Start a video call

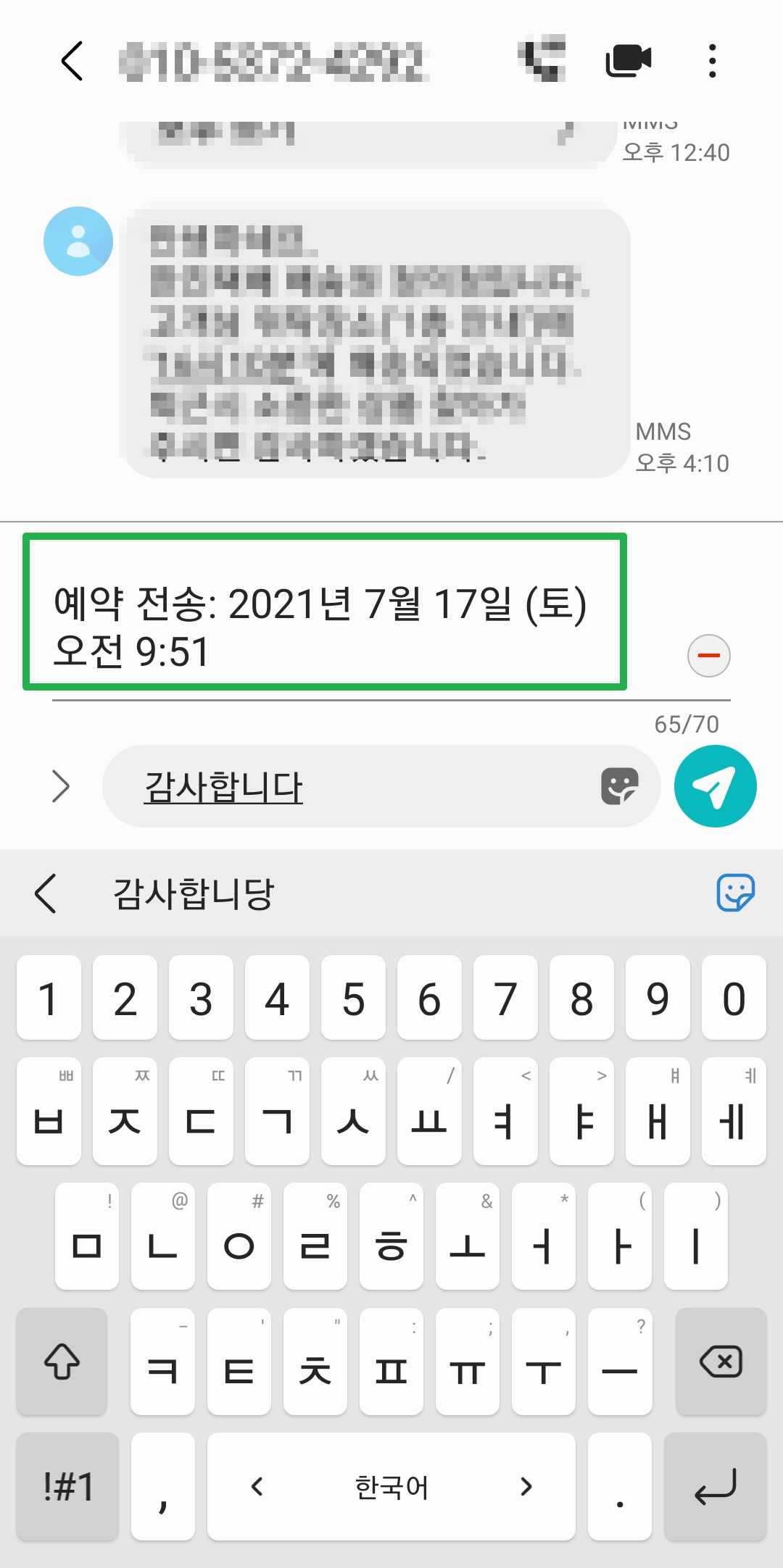coord(628,61)
